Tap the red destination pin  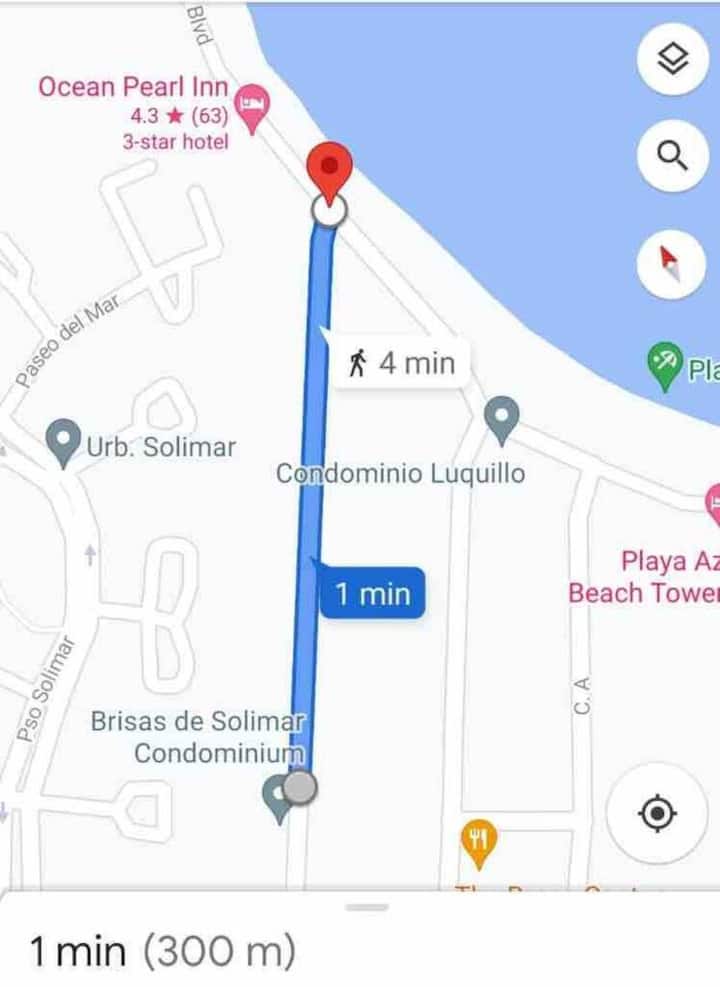coord(328,170)
